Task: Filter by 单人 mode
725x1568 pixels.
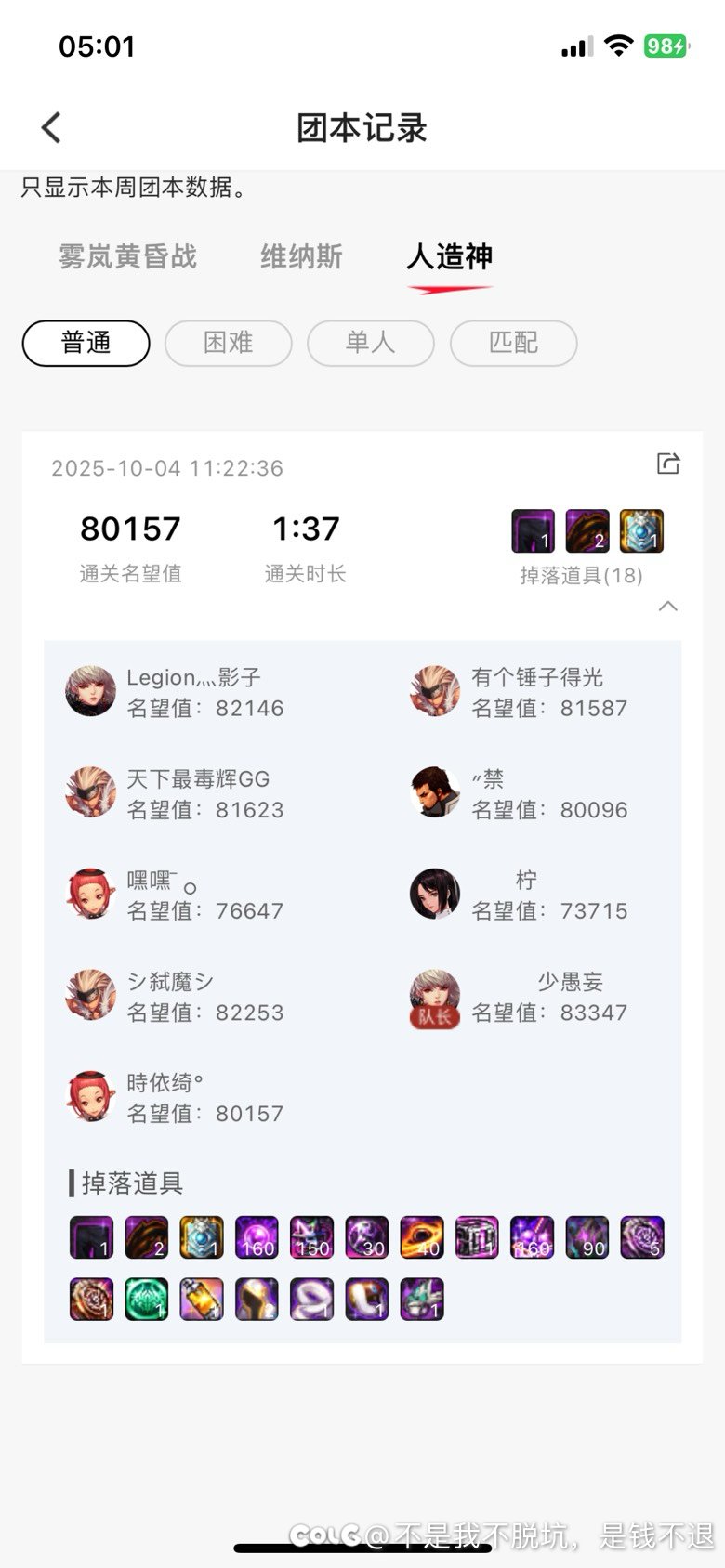Action: pyautogui.click(x=370, y=343)
